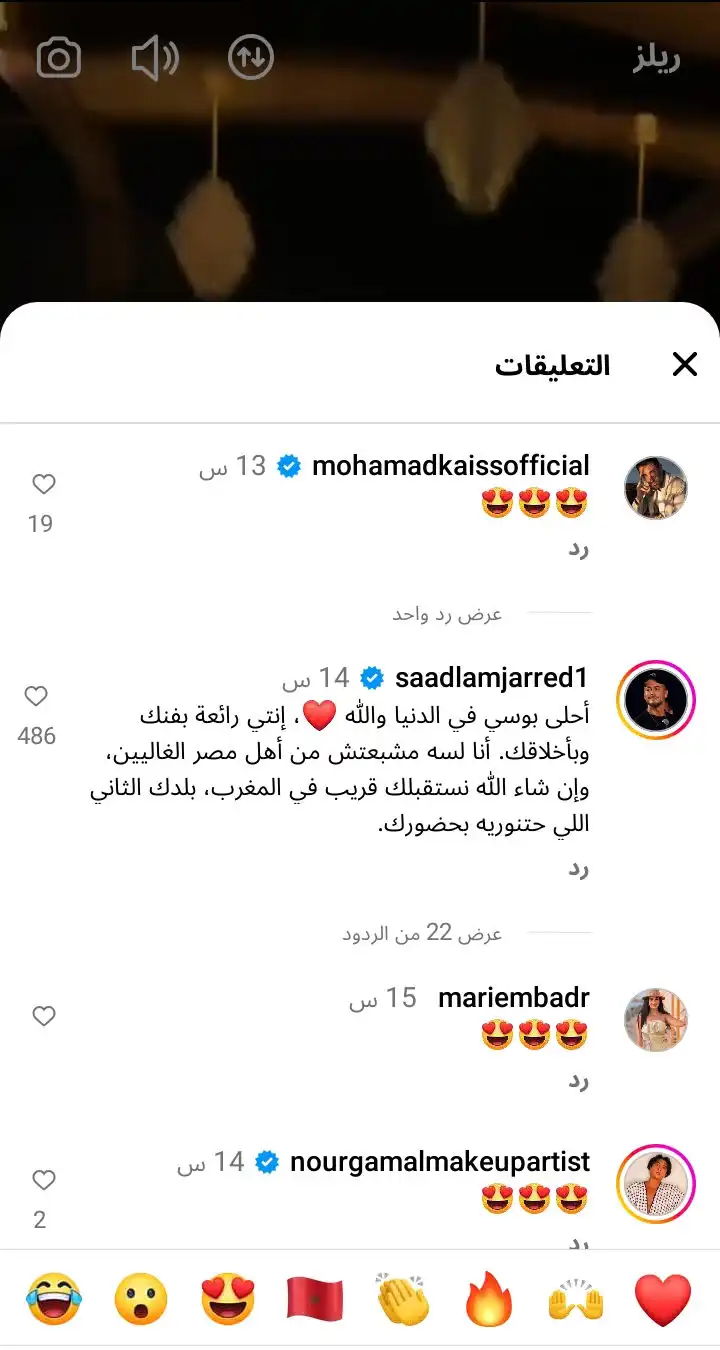Open nourgamalmakeupartist's profile picture
The height and width of the screenshot is (1350, 720).
656,1184
